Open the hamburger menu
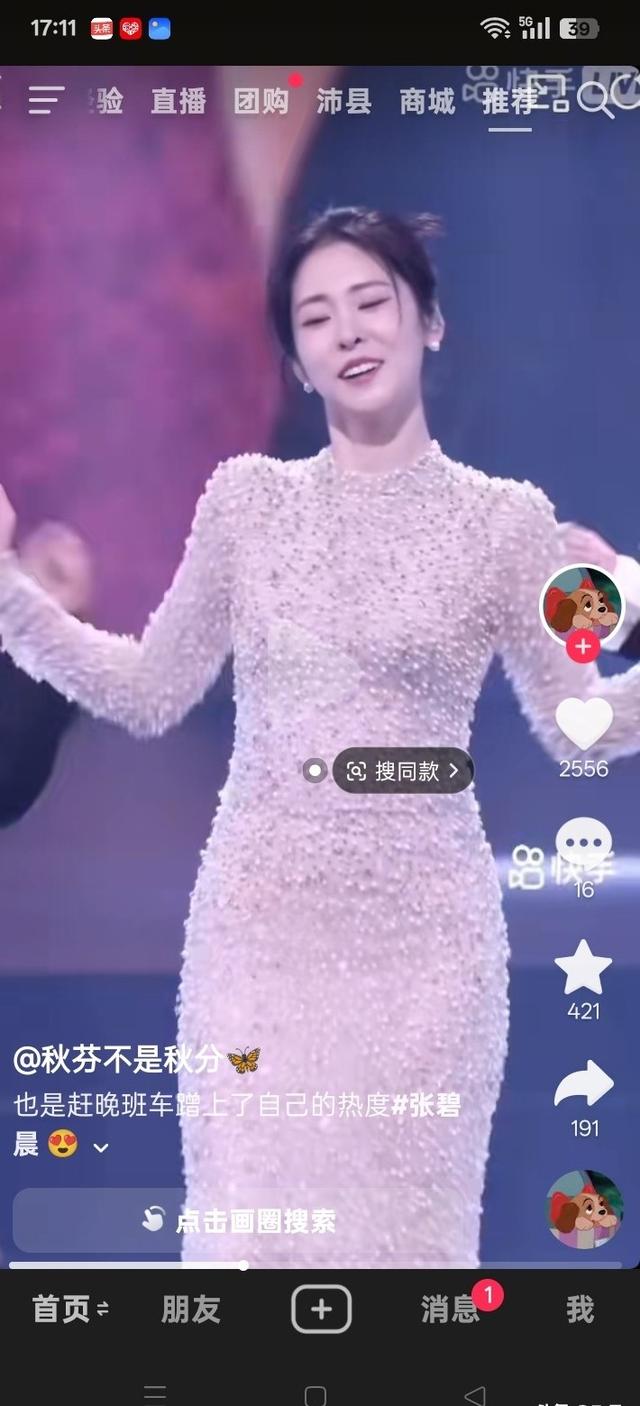Viewport: 640px width, 1406px height. [45, 100]
